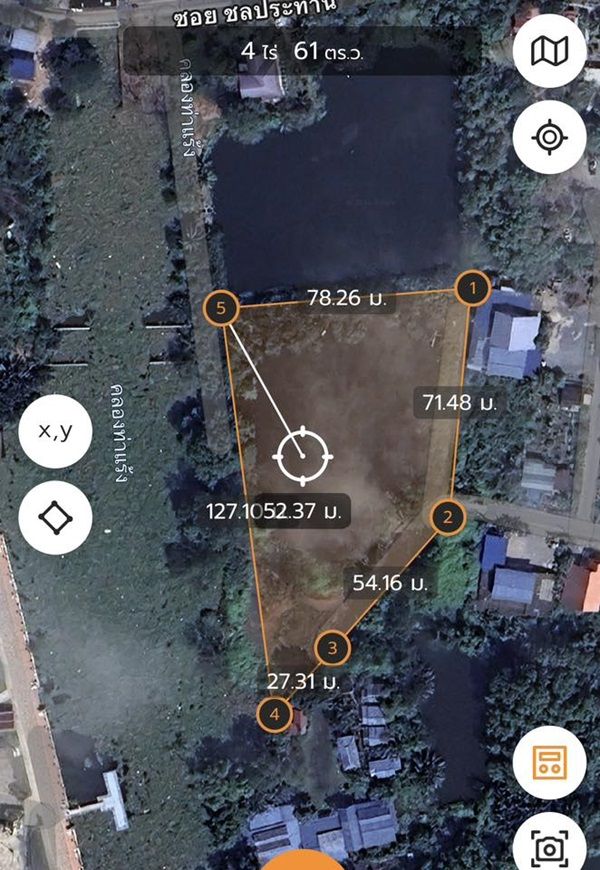Image resolution: width=600 pixels, height=870 pixels.
Task: Center map on my current location
Action: pyautogui.click(x=549, y=137)
